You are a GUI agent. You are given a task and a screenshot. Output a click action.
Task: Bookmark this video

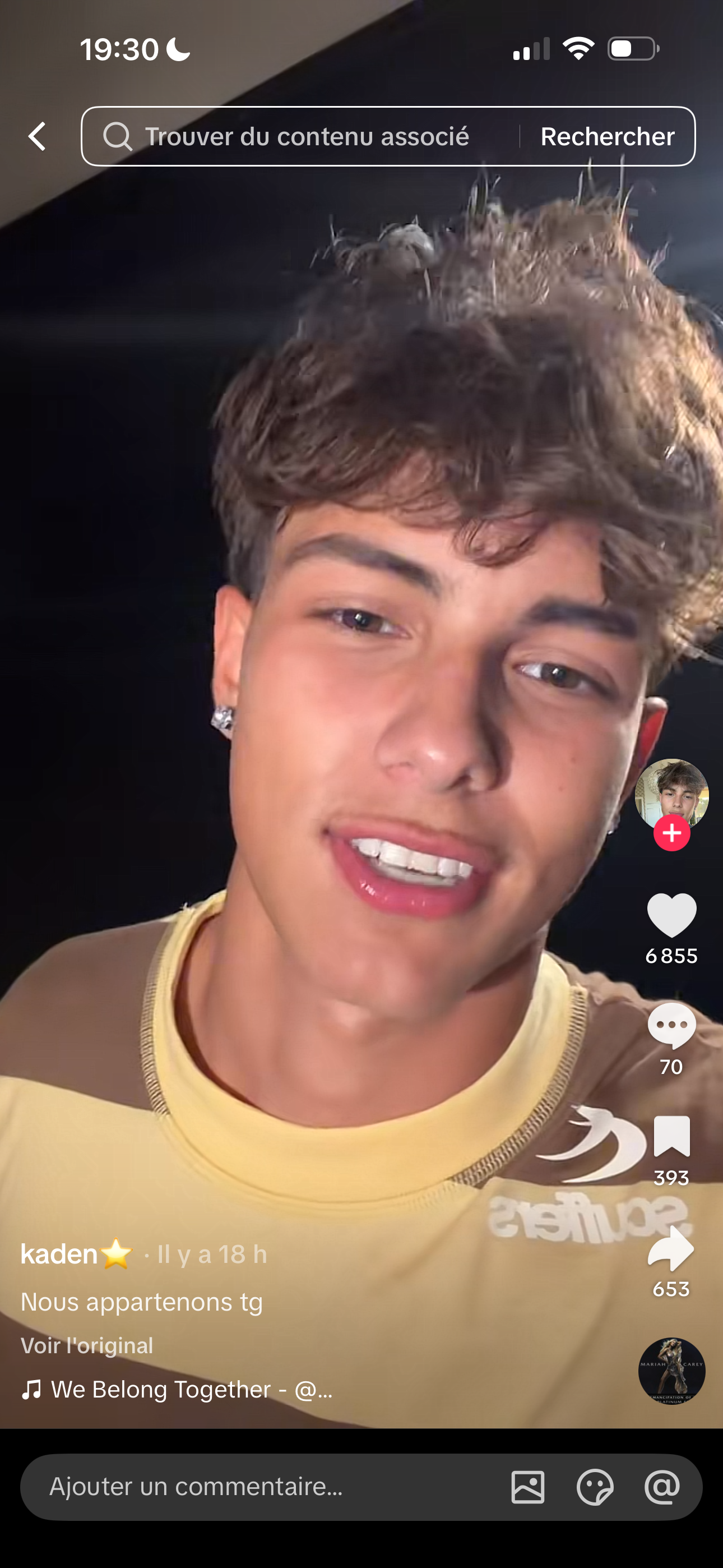pos(671,1136)
